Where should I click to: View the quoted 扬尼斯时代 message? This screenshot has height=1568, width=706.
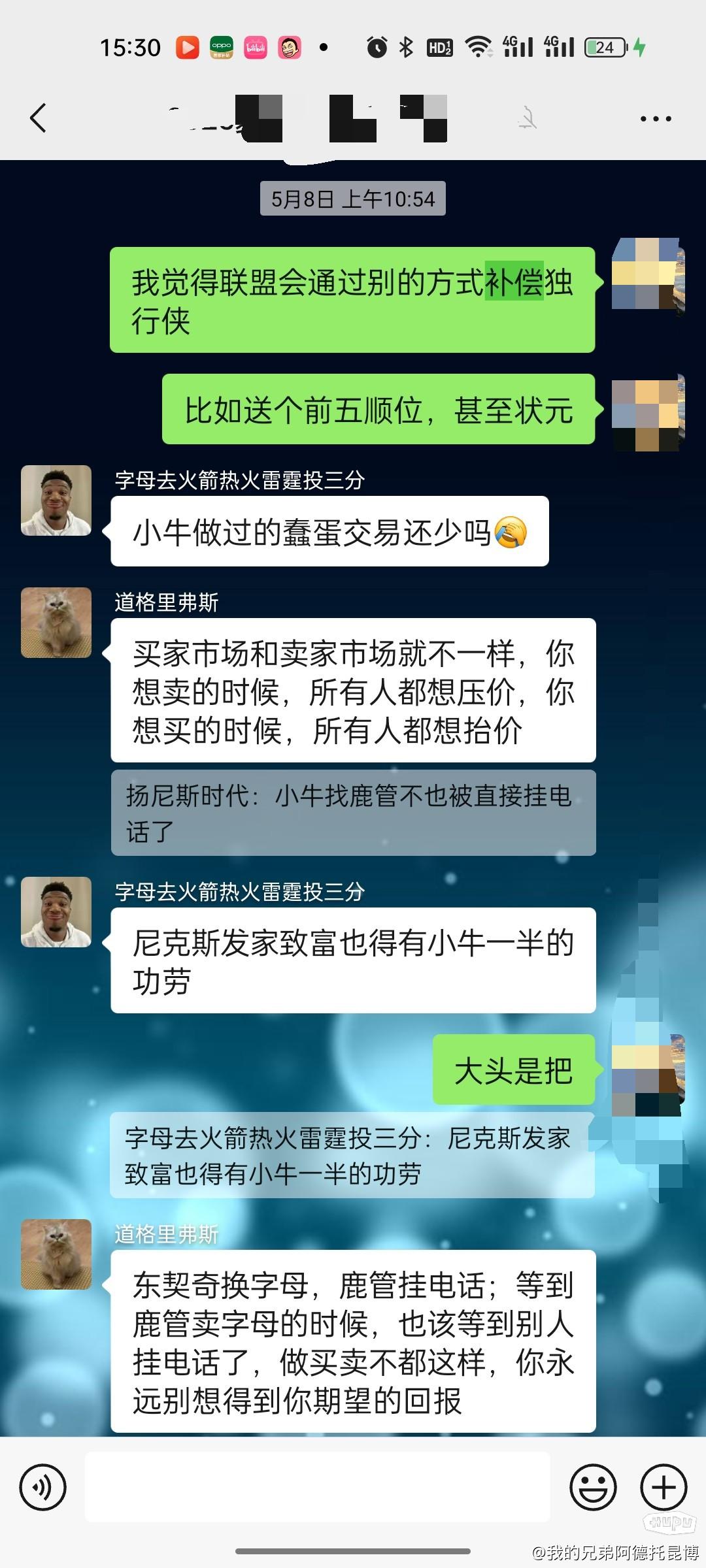tap(353, 813)
